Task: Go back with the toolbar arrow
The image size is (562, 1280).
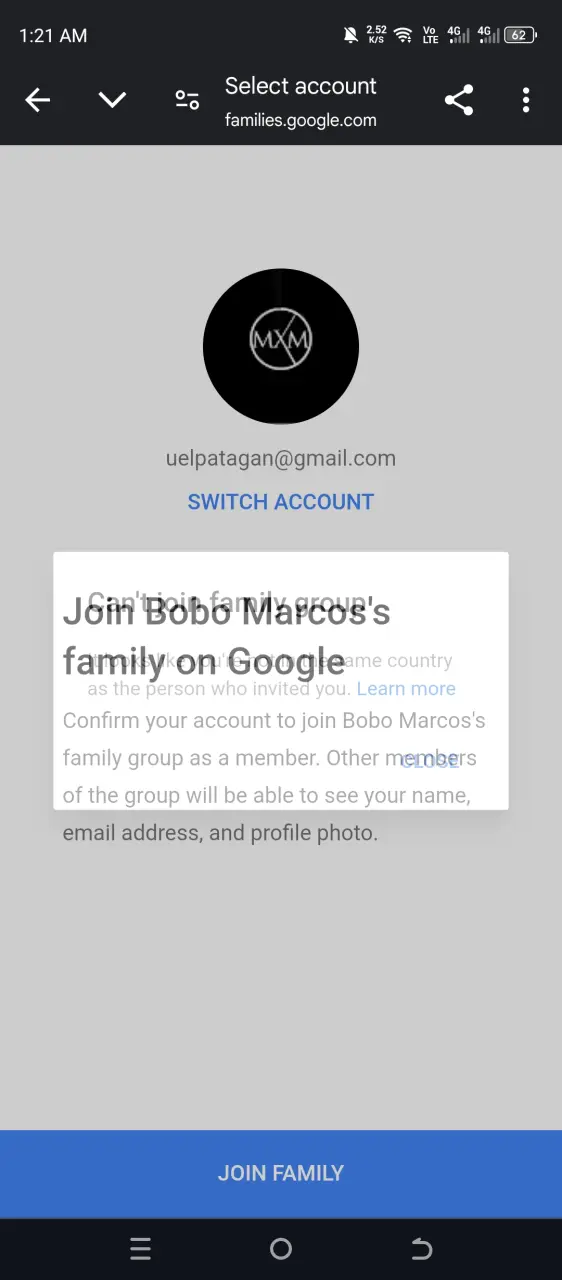Action: (38, 100)
